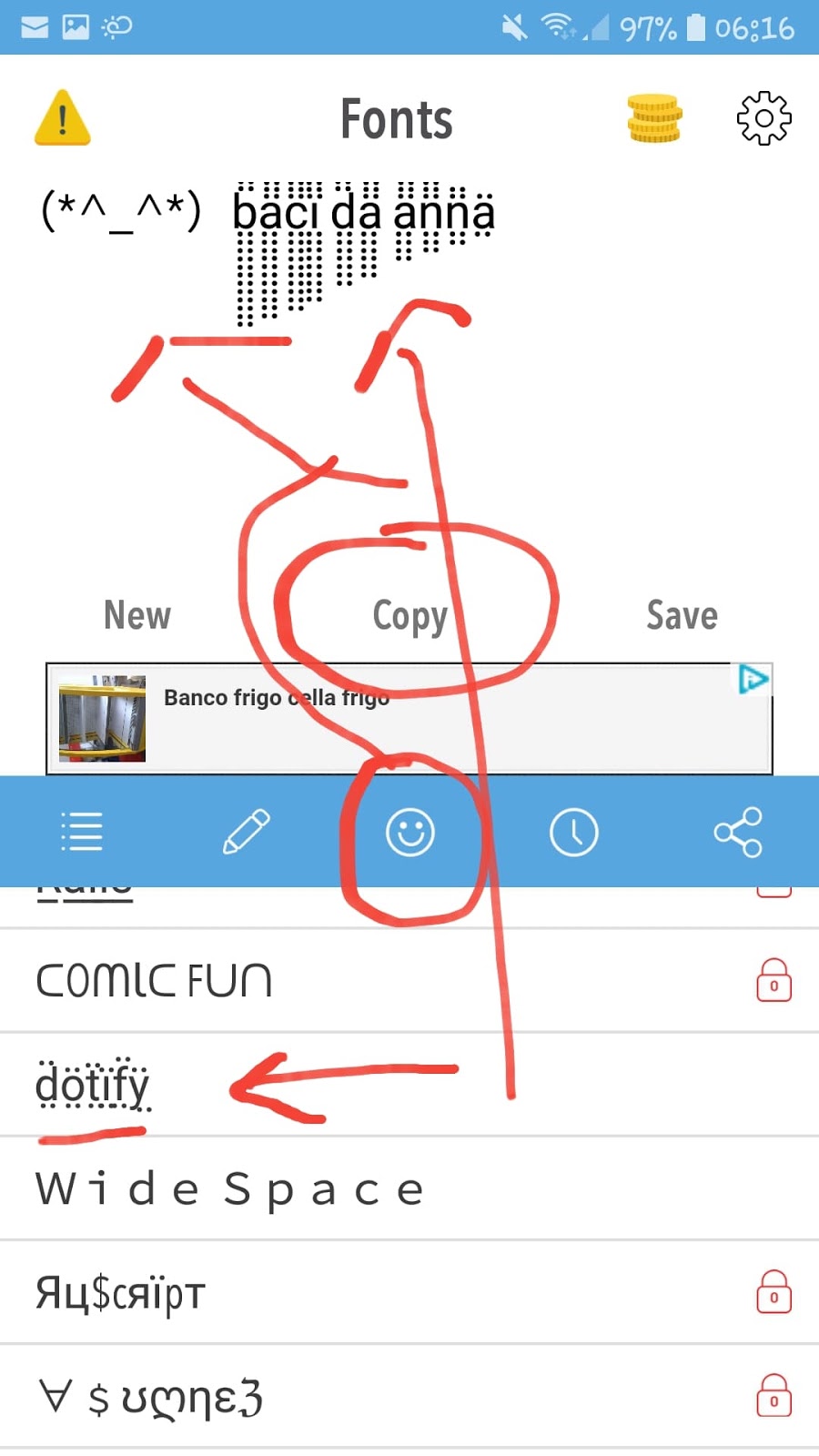Tap New to start fresh text
The height and width of the screenshot is (1456, 819).
coord(137,616)
